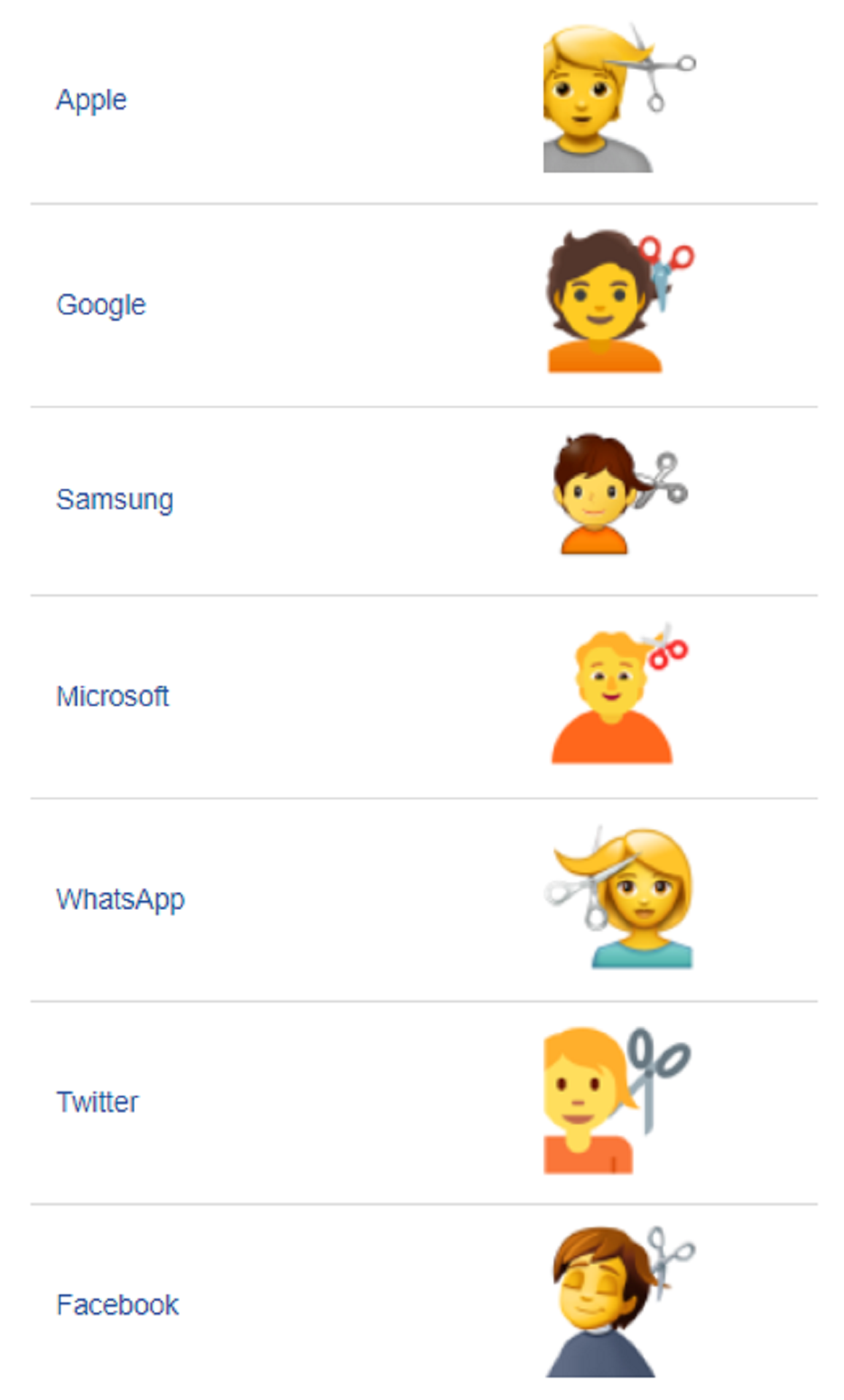The image size is (844, 1400).
Task: Open the Google vendor link
Action: coord(101,305)
